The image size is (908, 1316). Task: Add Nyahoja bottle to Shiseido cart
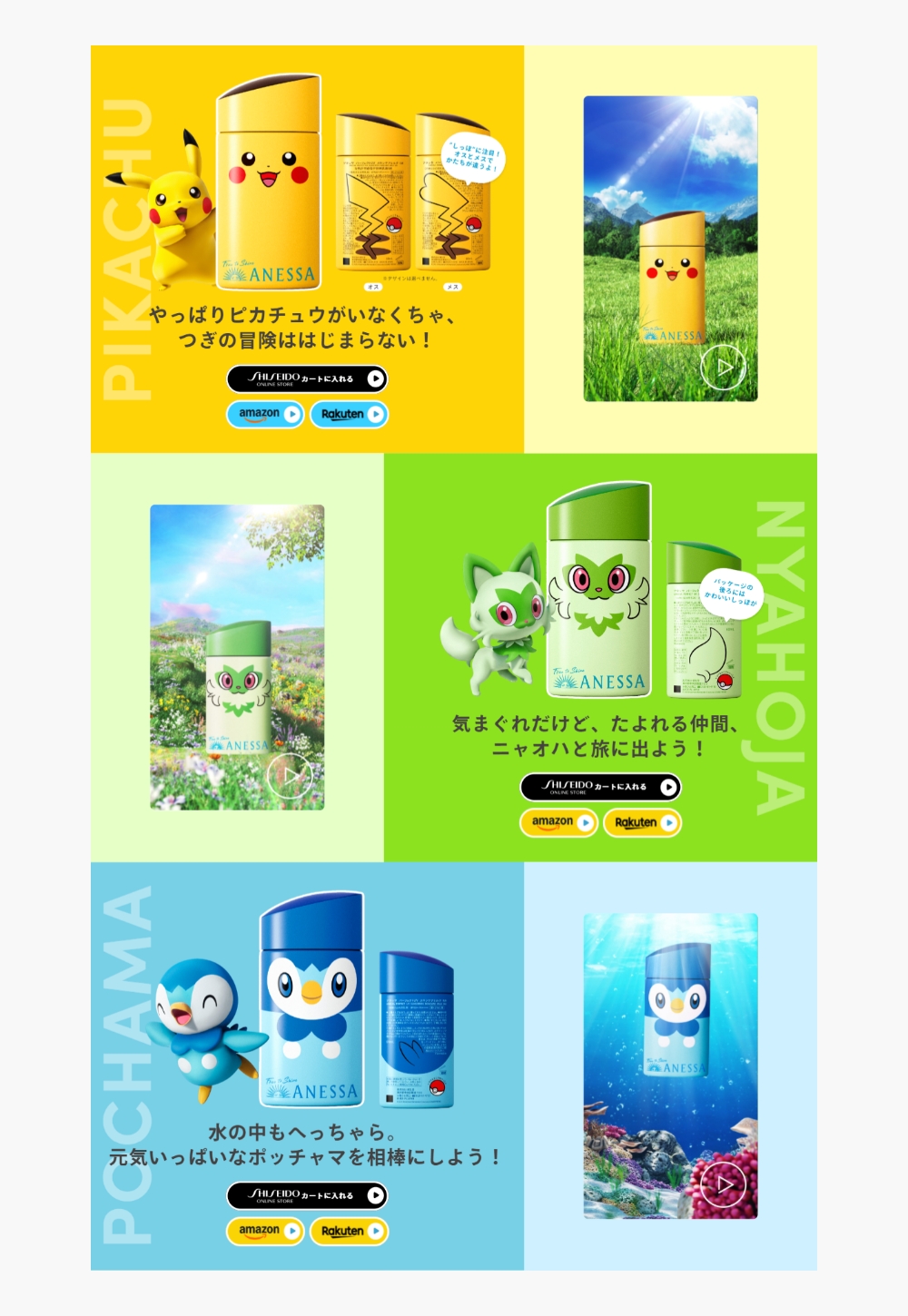pos(600,787)
